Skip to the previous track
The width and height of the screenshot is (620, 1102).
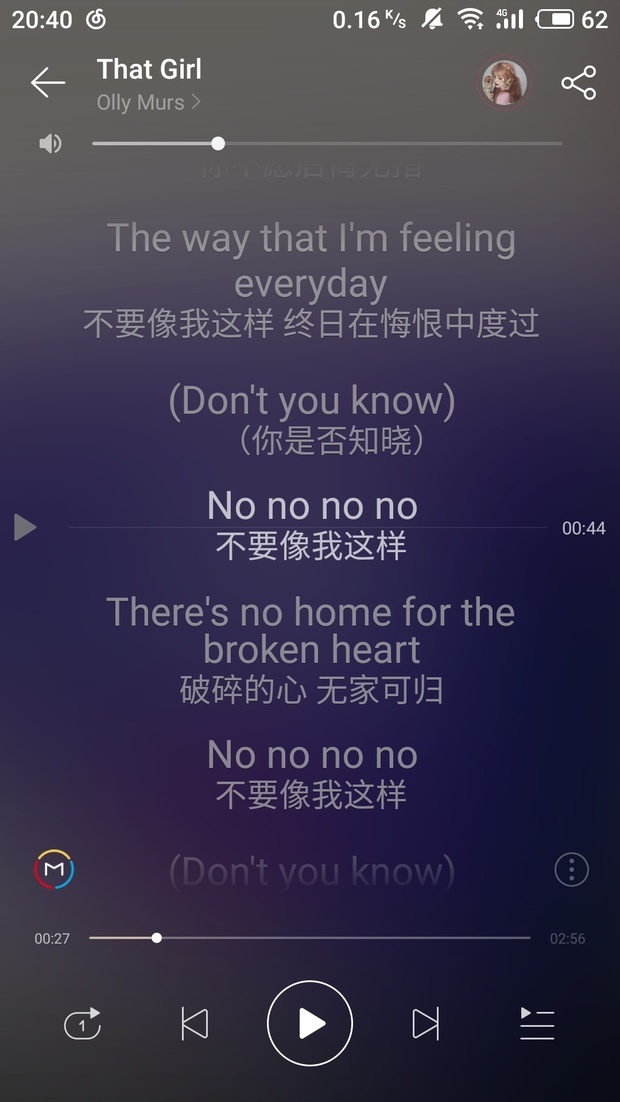pos(194,1024)
